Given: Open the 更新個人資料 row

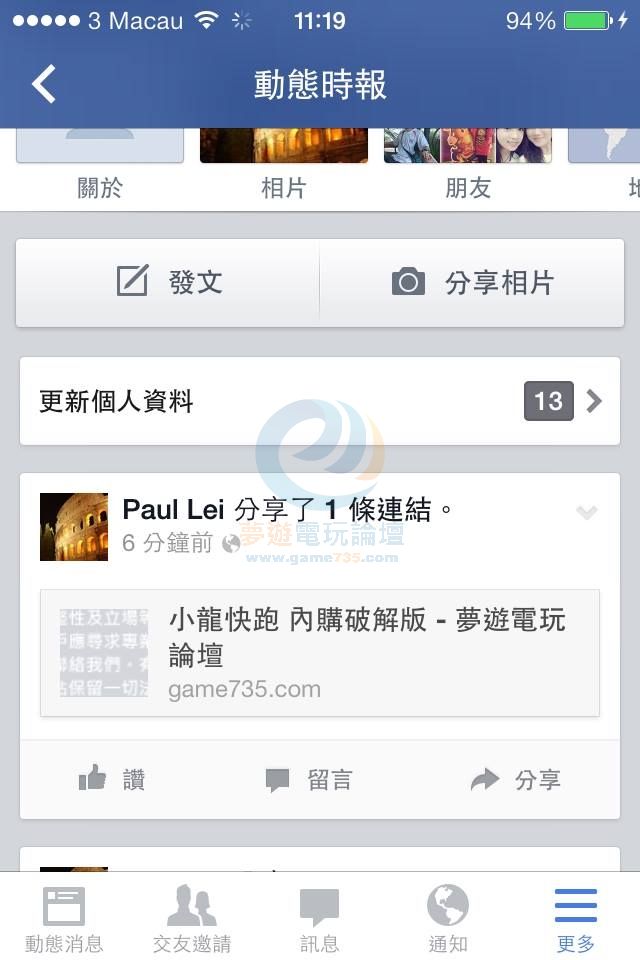Looking at the screenshot, I should point(320,402).
